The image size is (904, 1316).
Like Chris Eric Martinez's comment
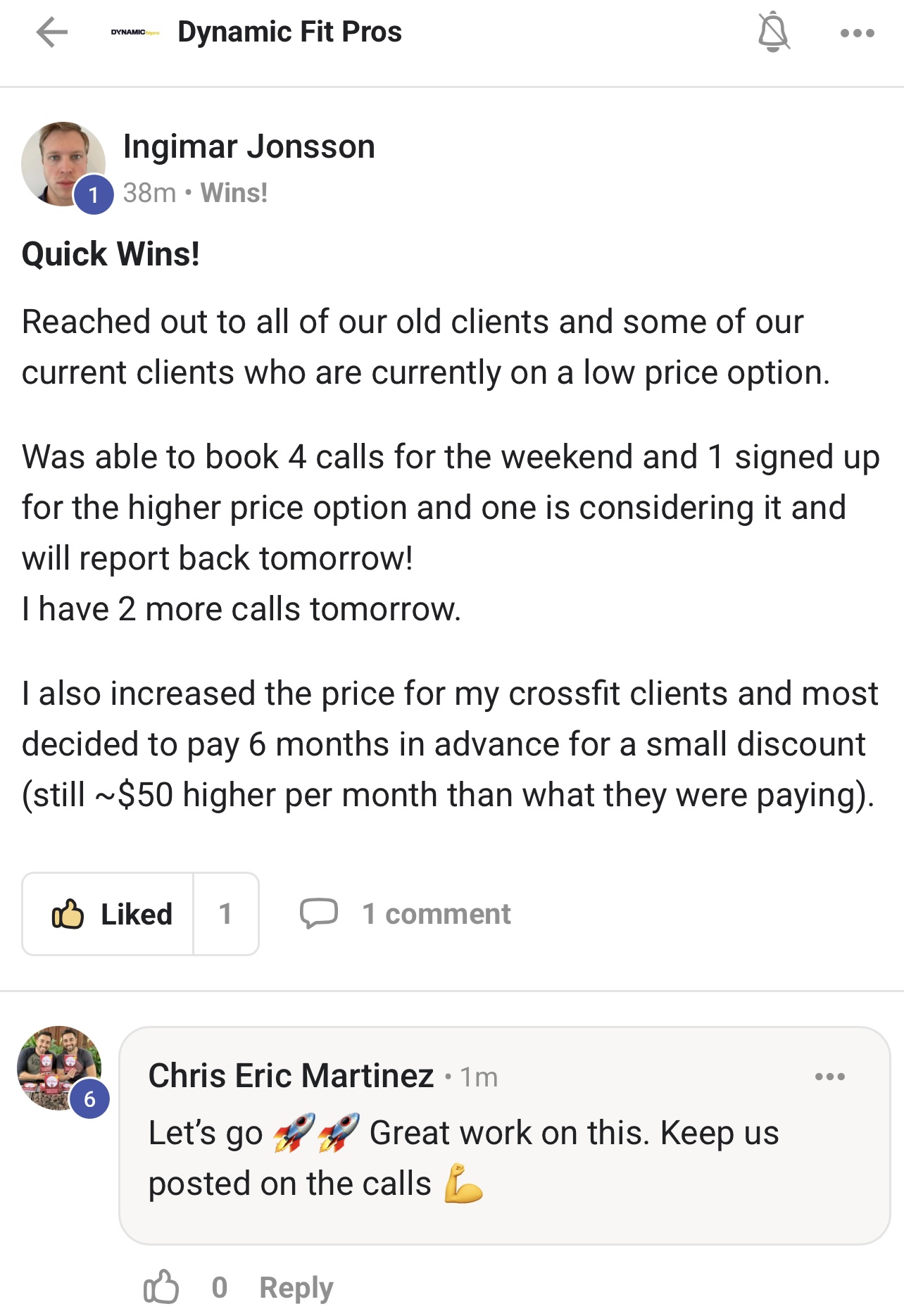coord(161,1287)
